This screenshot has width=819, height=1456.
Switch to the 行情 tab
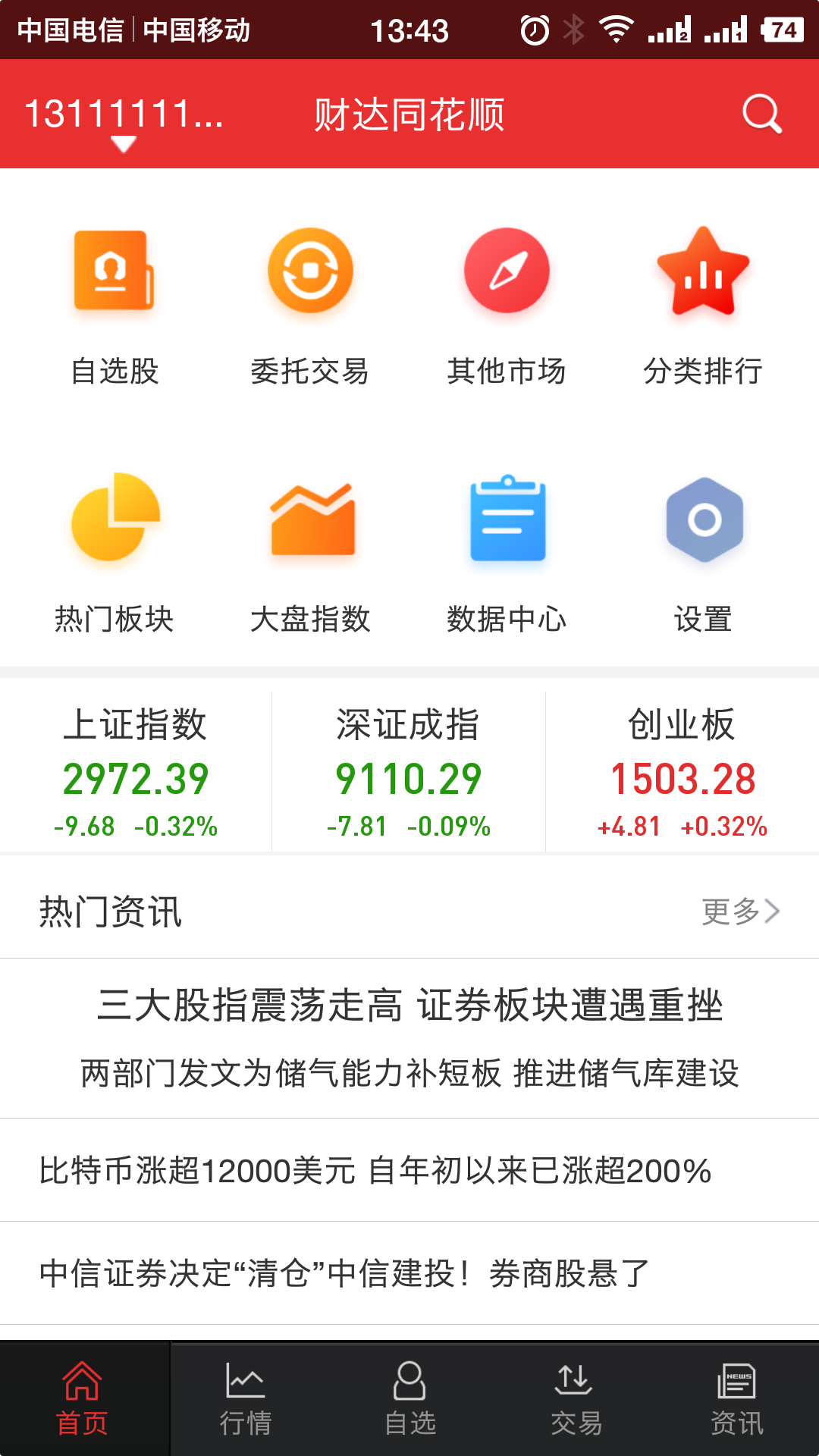(246, 1399)
